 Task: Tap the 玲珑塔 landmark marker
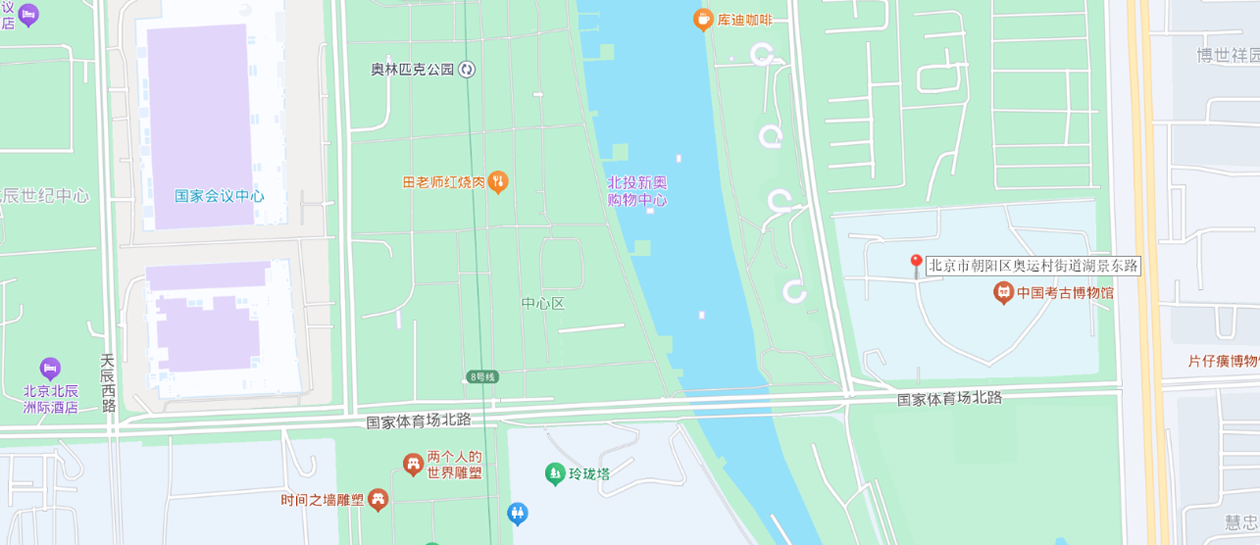point(555,474)
